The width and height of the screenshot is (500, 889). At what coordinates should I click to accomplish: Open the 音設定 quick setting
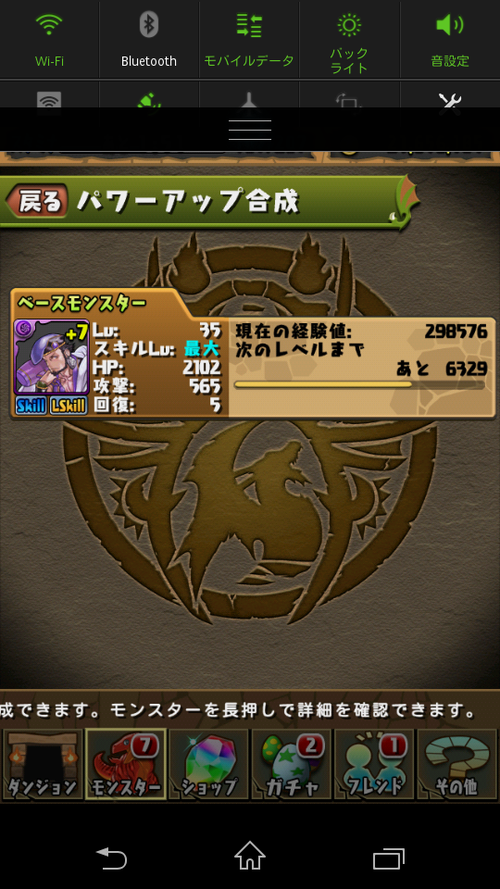click(x=450, y=39)
